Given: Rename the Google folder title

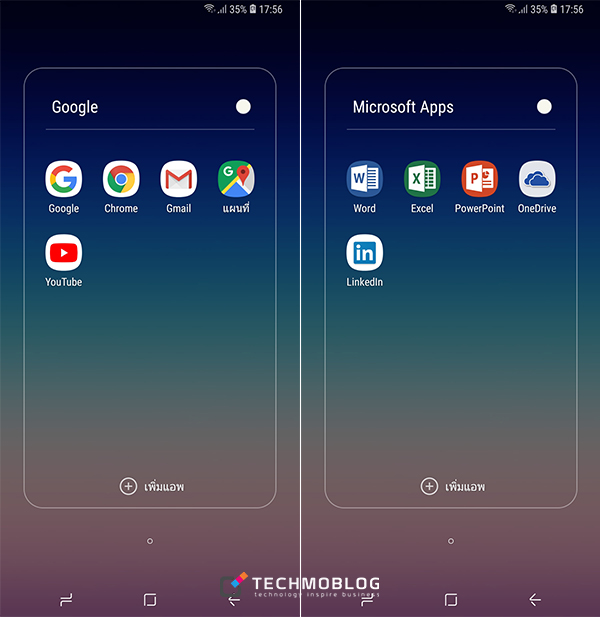Looking at the screenshot, I should (x=75, y=107).
